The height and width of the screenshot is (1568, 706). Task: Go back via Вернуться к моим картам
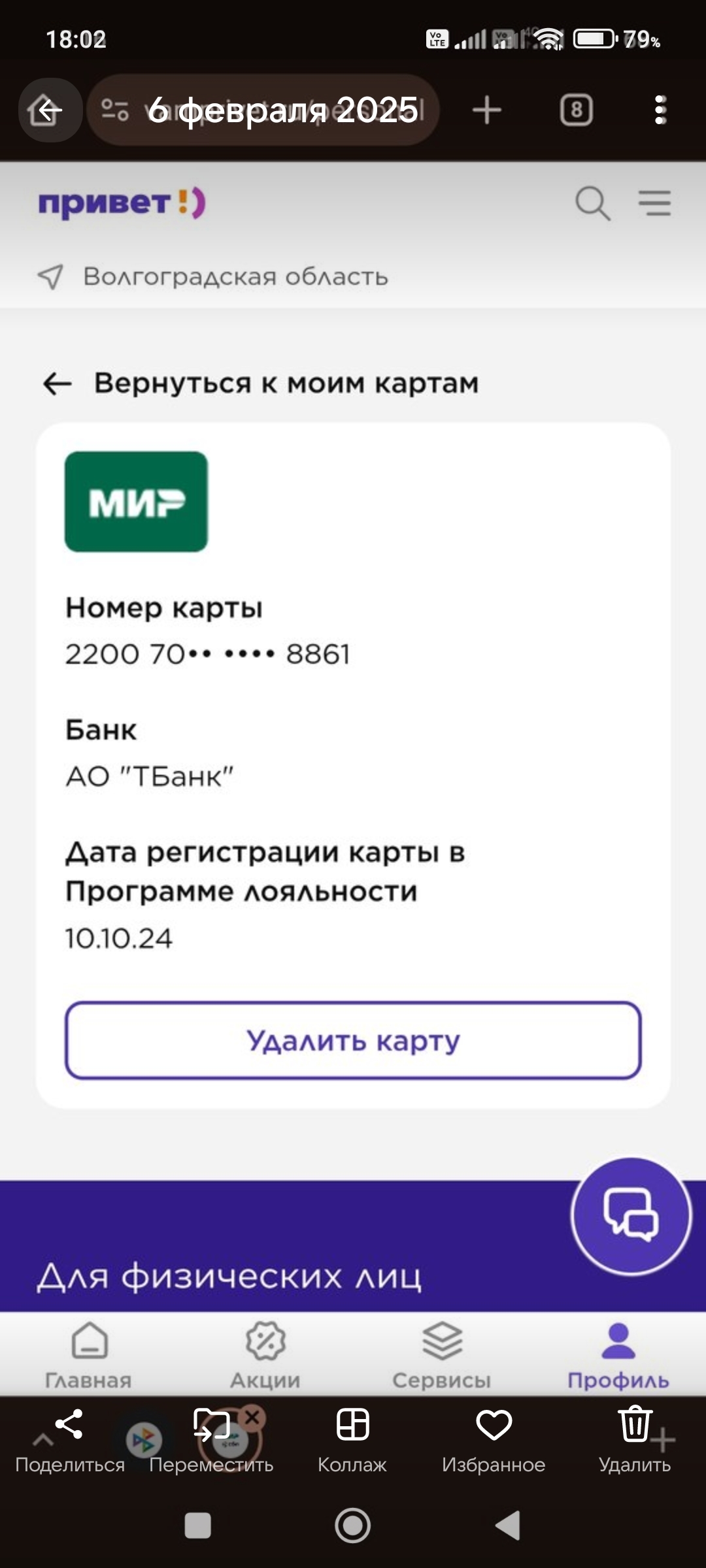tap(261, 384)
